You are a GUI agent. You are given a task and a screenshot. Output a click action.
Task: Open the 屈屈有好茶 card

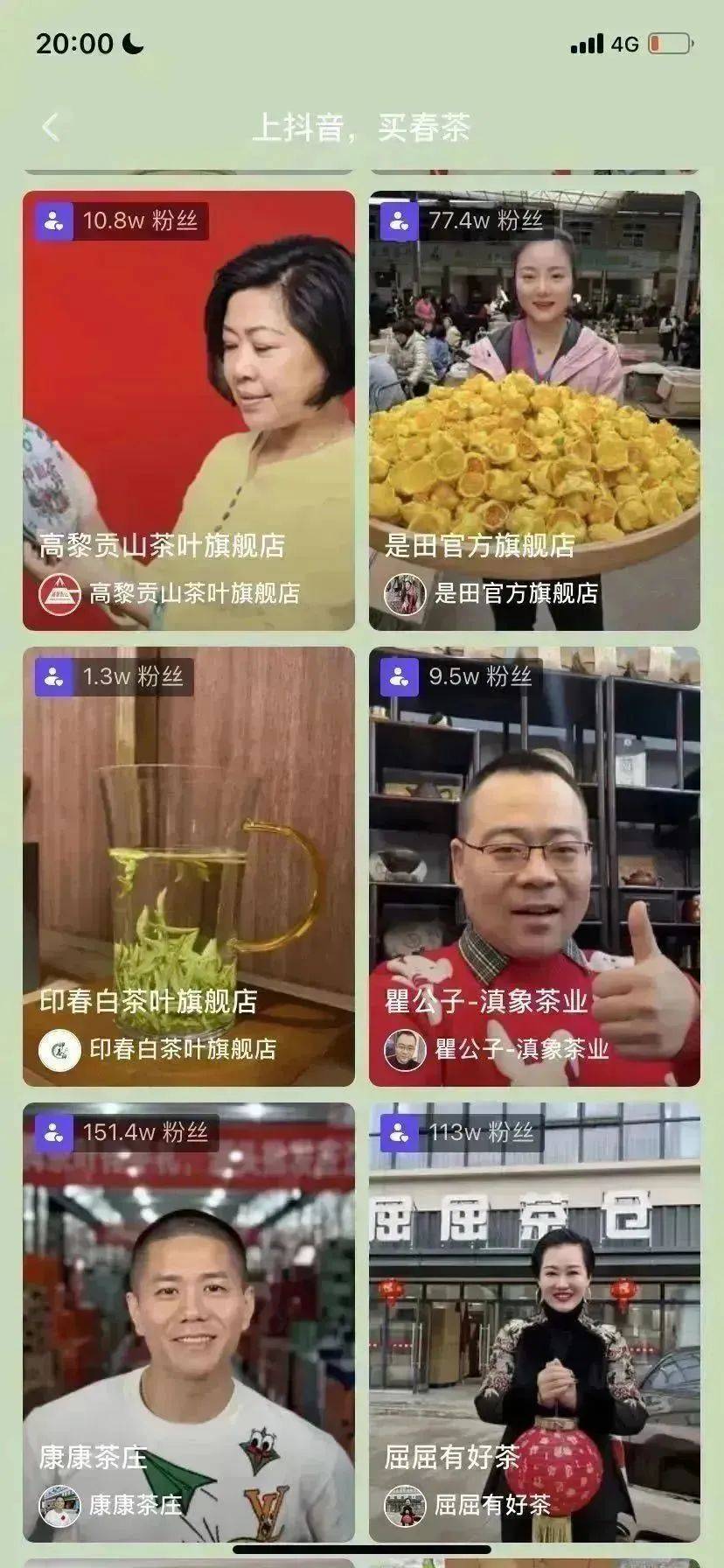click(534, 1322)
